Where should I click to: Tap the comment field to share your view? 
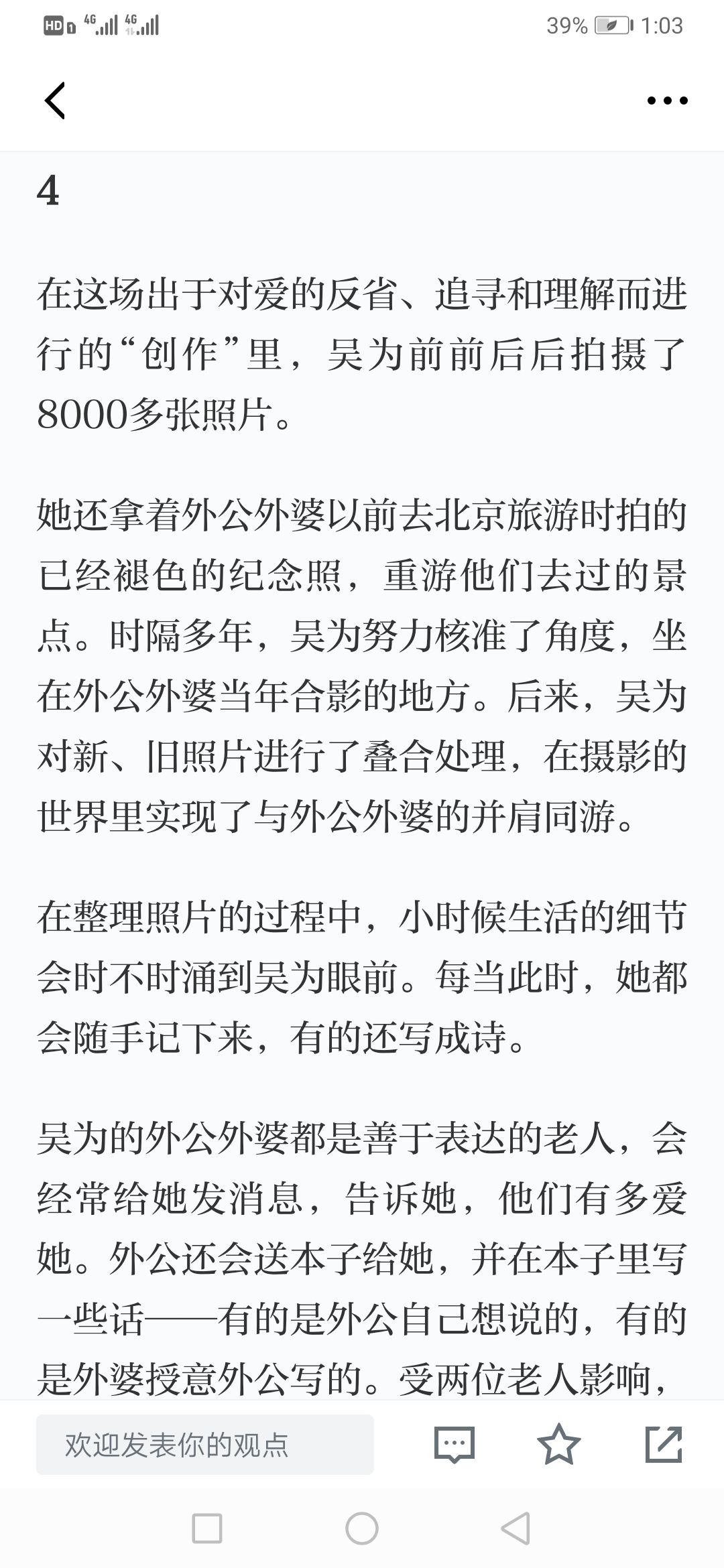[x=205, y=1445]
